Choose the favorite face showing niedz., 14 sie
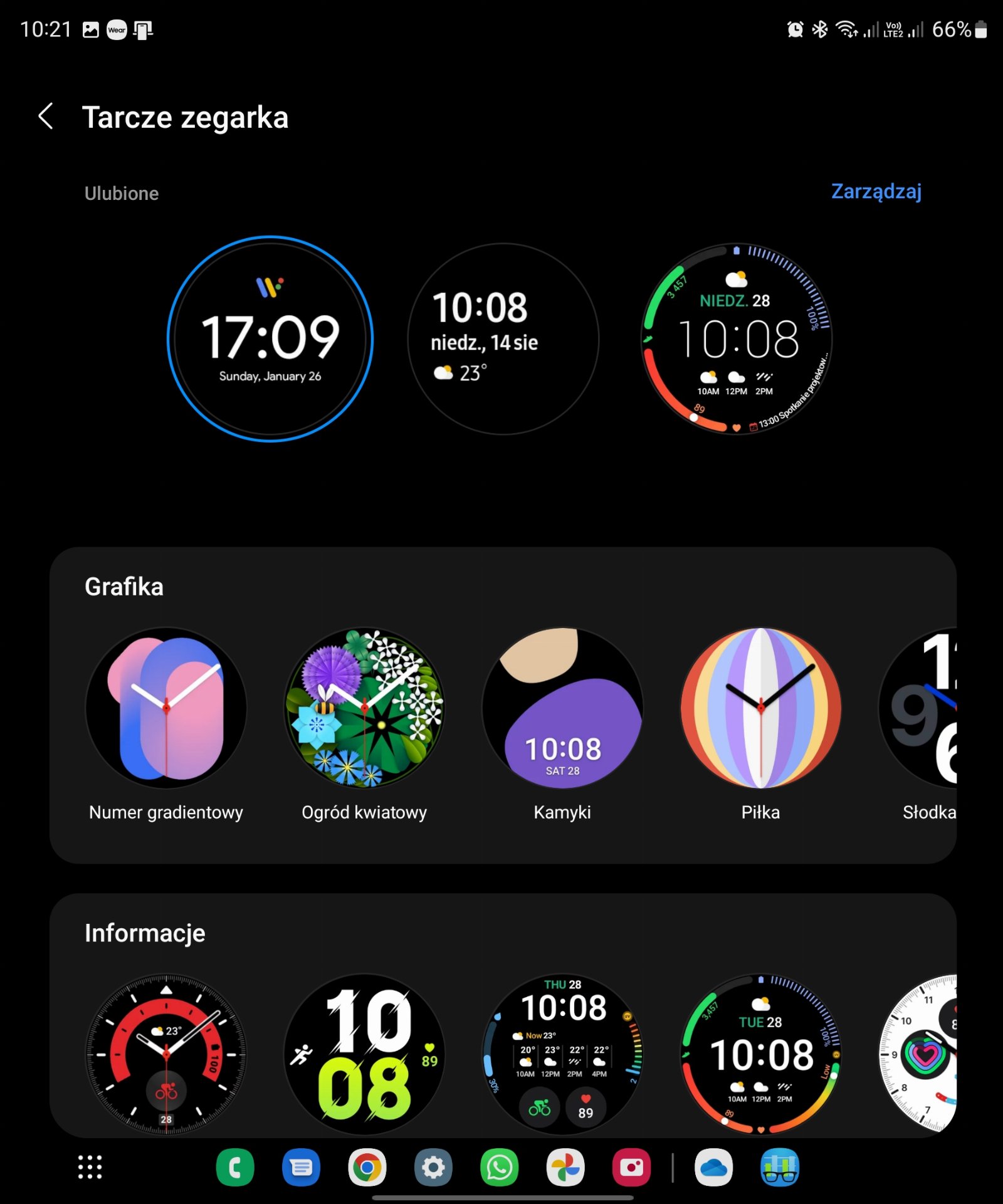1003x1204 pixels. (x=503, y=339)
